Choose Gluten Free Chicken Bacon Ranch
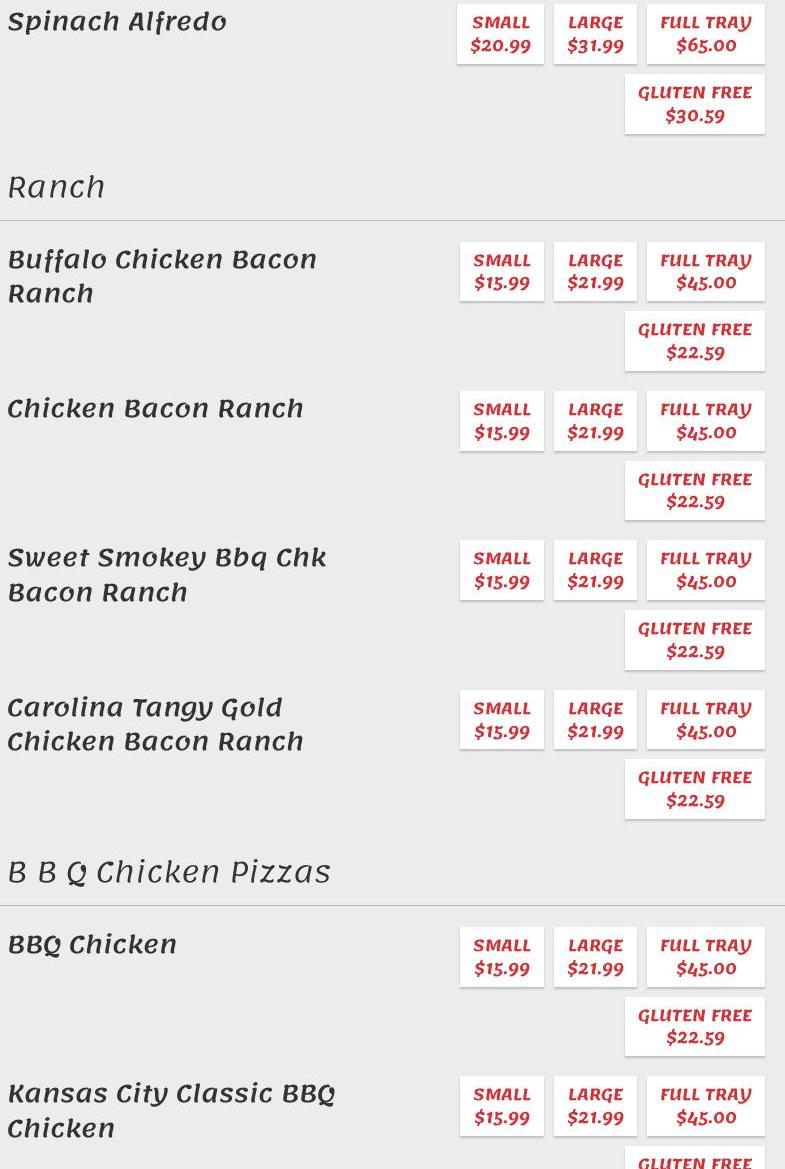The height and width of the screenshot is (1169, 785). tap(694, 491)
